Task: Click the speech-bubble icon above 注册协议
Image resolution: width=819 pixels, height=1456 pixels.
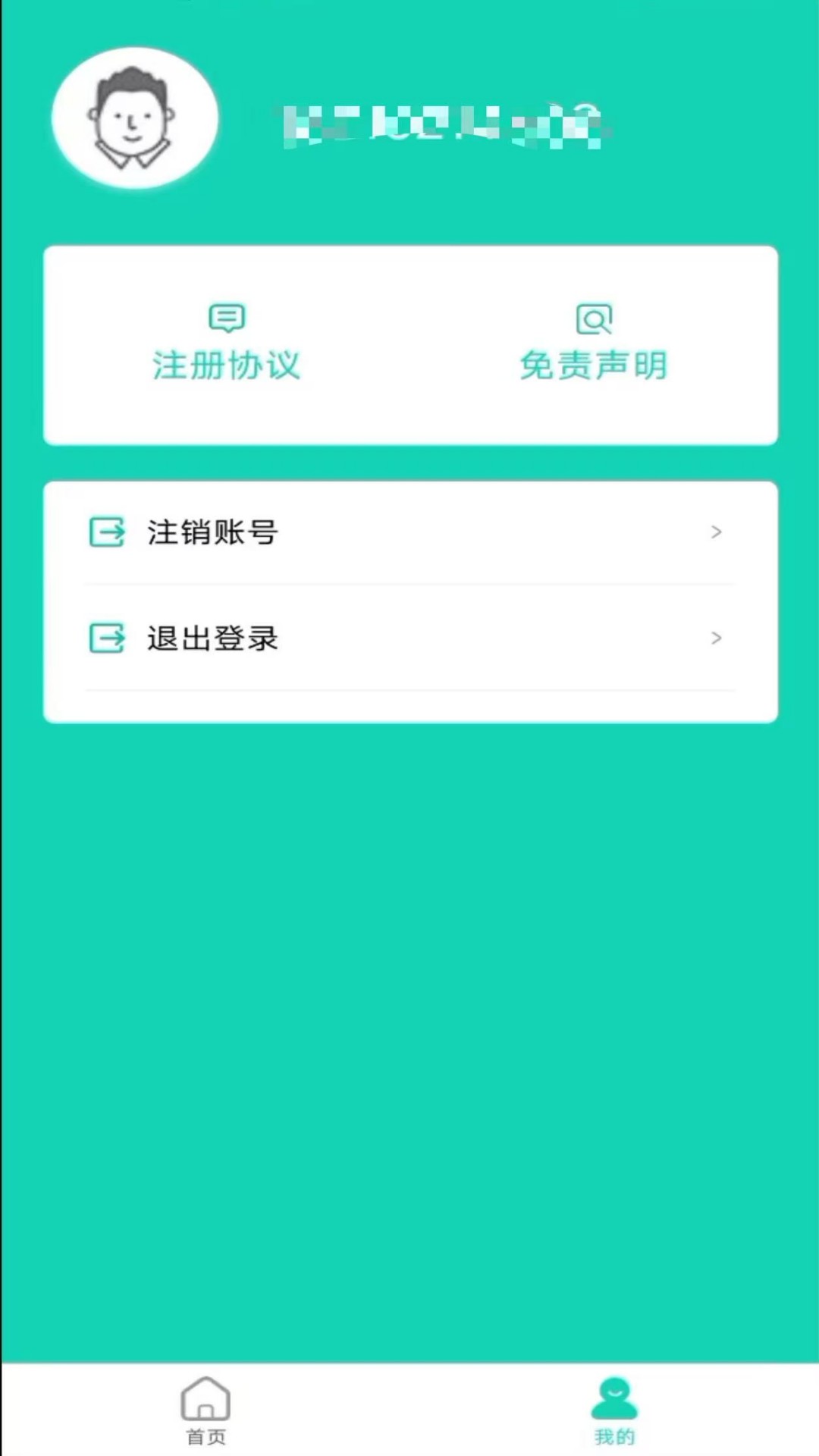Action: tap(226, 318)
